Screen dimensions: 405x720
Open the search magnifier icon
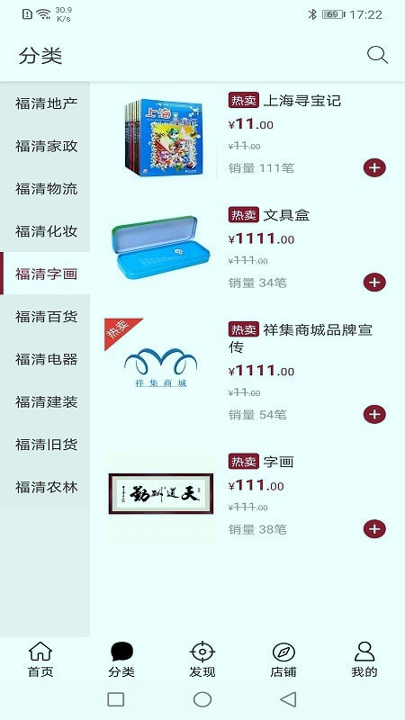click(x=377, y=56)
